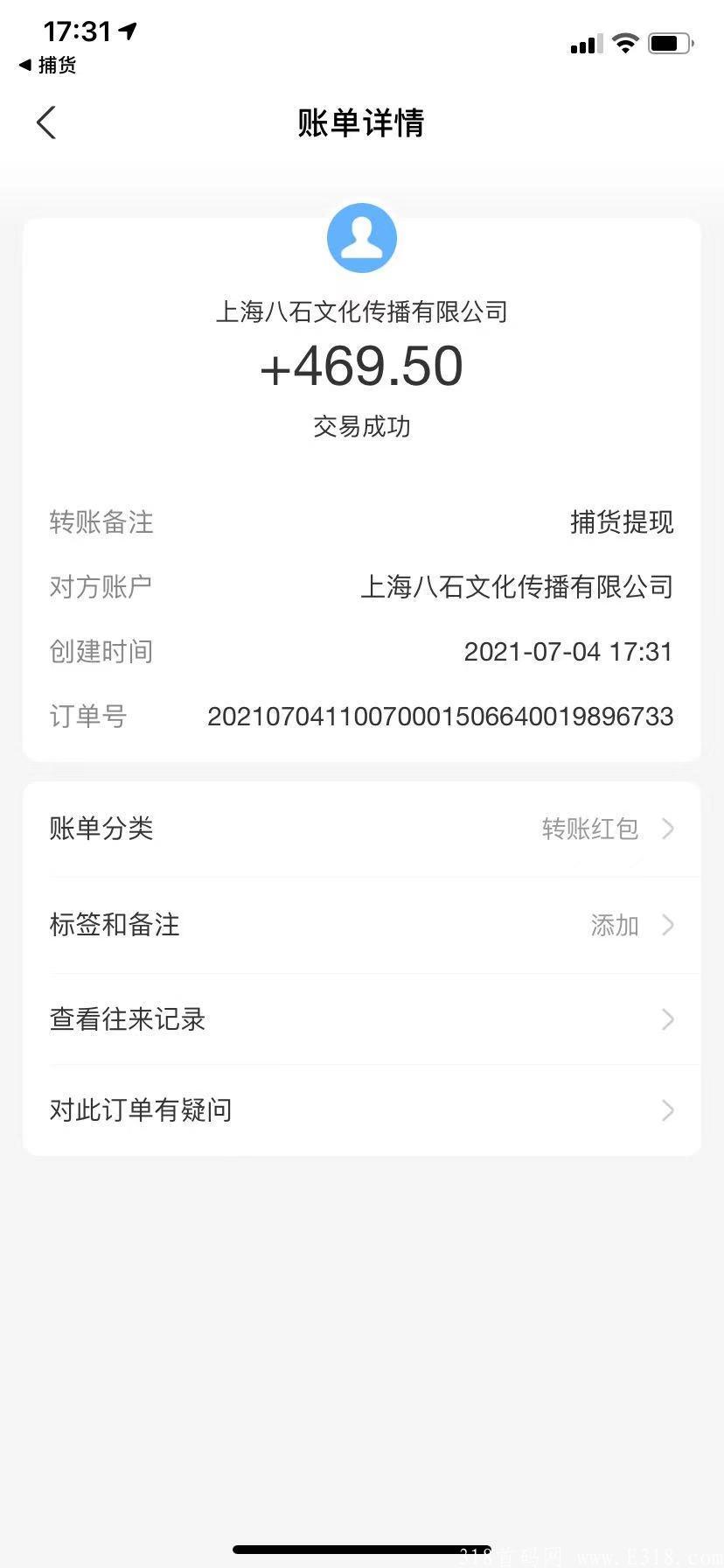The width and height of the screenshot is (724, 1568).
Task: Open 对此订单有疑问 via its chevron
Action: coord(668,1110)
